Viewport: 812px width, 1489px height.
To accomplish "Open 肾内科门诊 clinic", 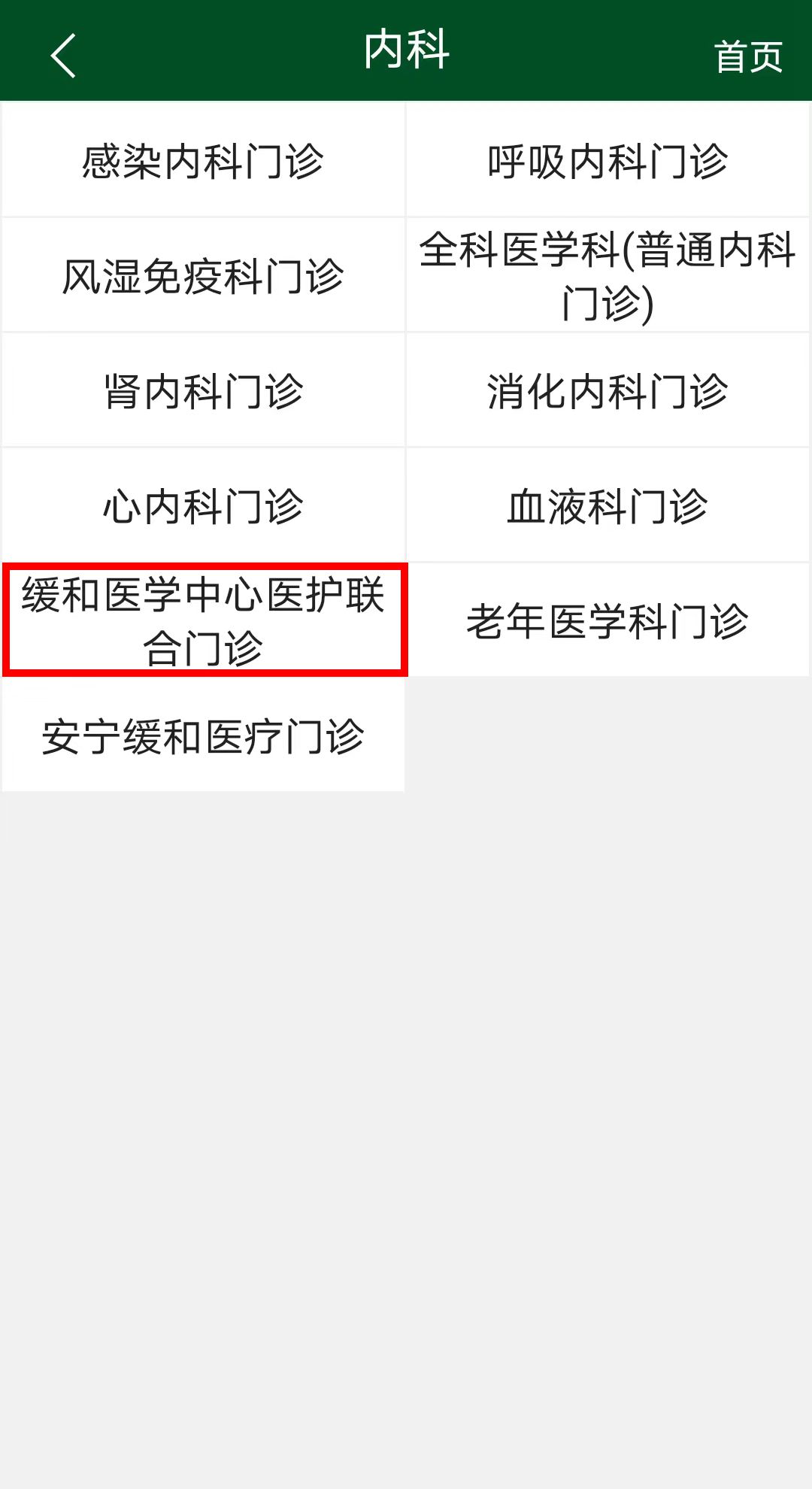I will [203, 391].
